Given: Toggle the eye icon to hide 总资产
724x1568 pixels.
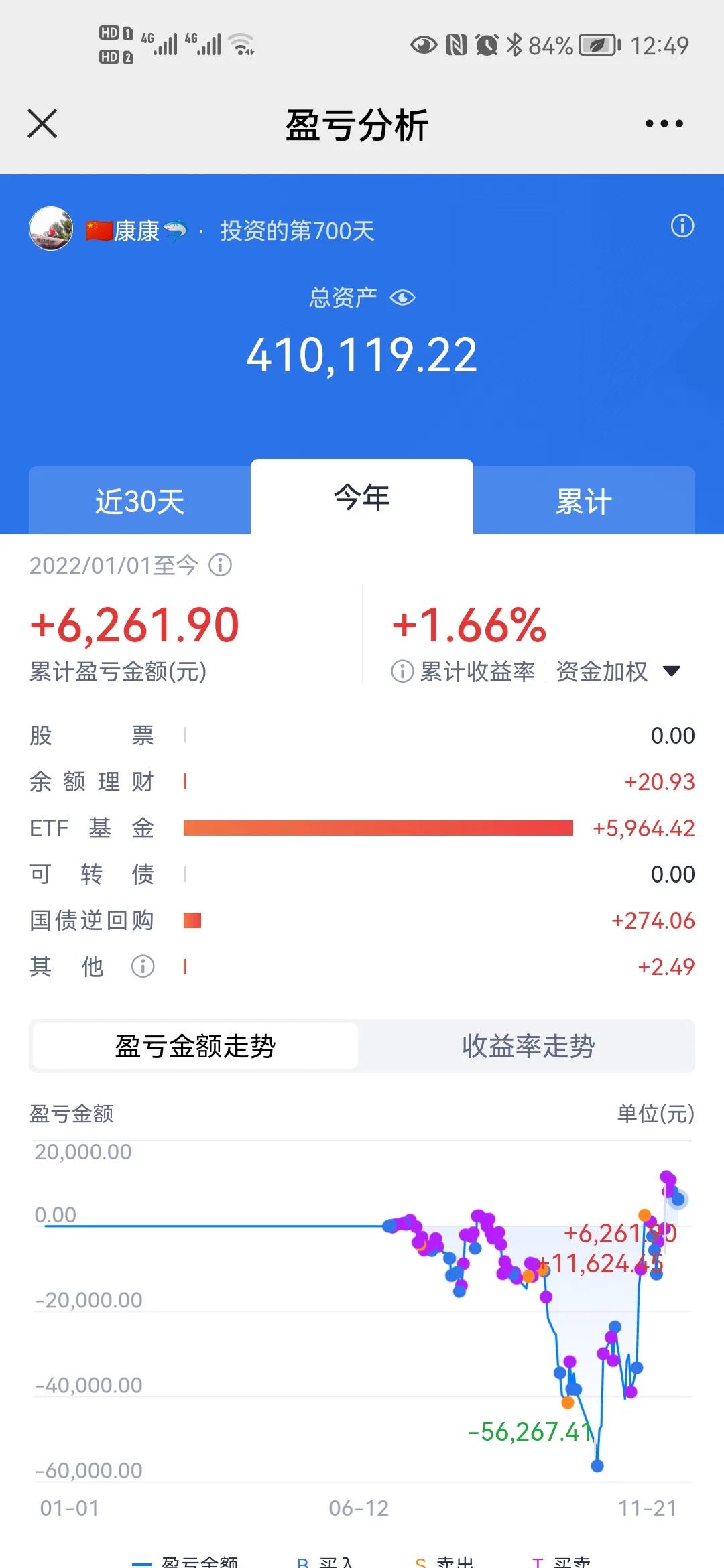Looking at the screenshot, I should point(401,297).
